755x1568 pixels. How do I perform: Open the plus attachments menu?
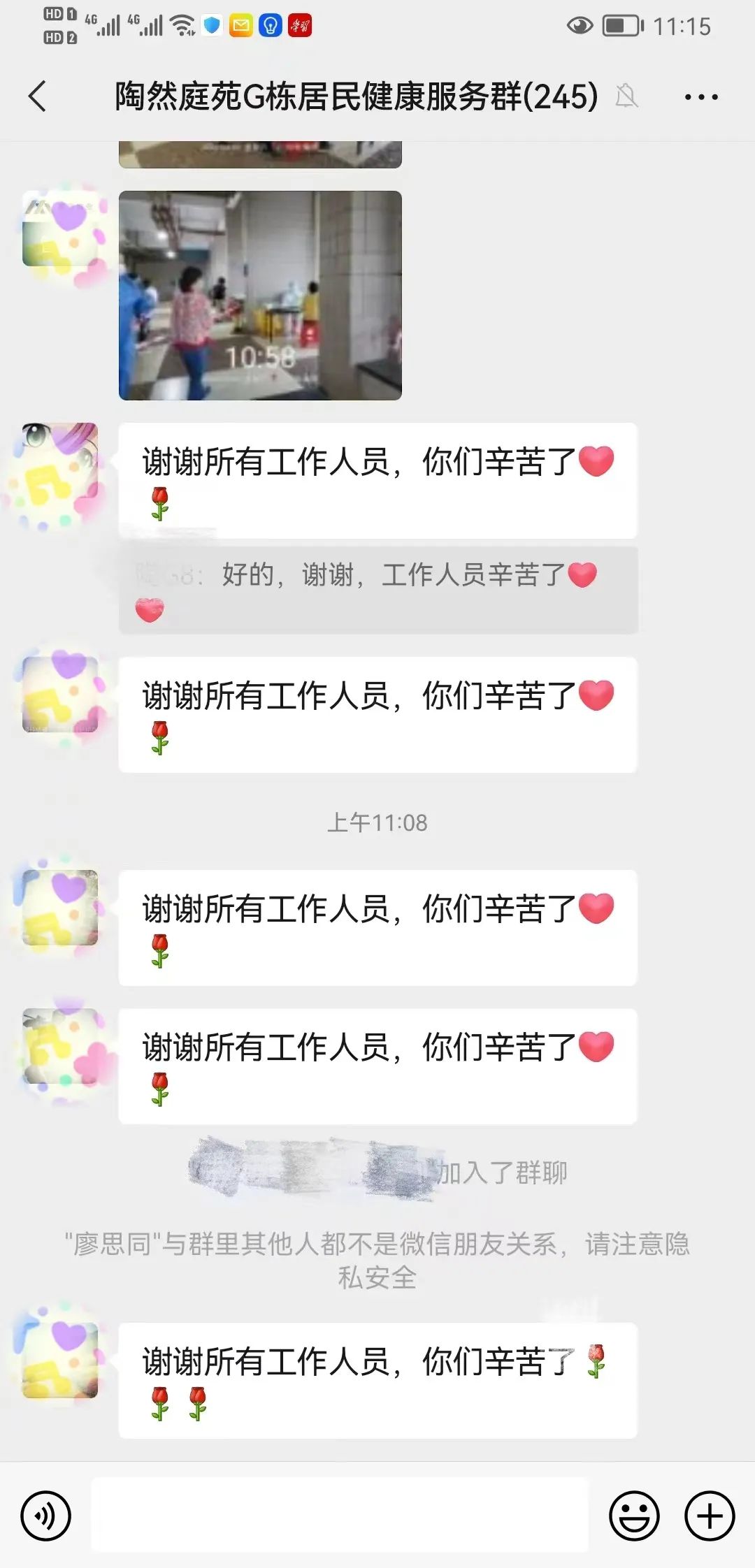point(710,1516)
